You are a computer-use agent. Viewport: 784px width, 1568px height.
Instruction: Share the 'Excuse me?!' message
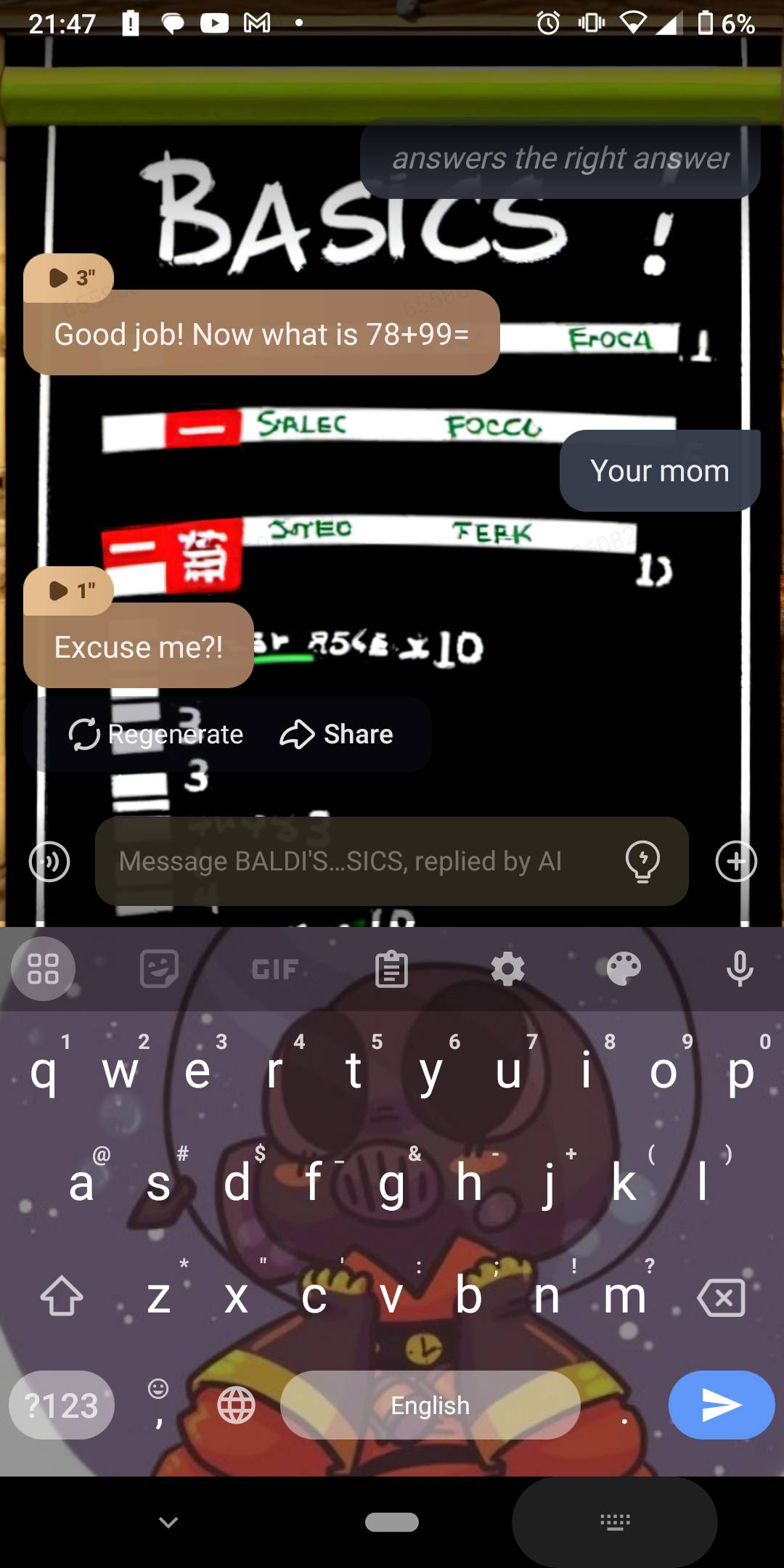(x=337, y=734)
